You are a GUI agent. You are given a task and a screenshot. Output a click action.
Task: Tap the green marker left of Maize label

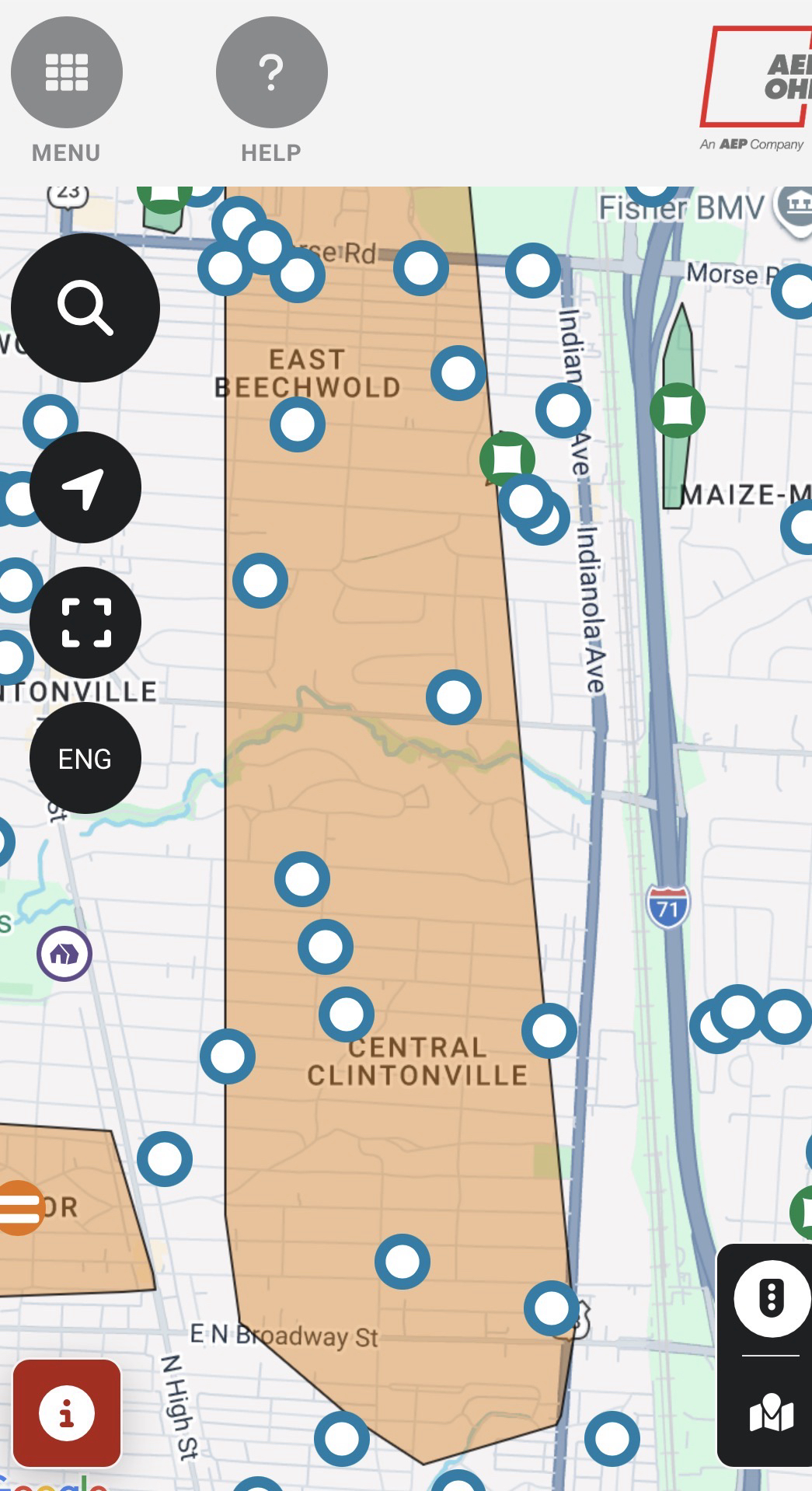tap(678, 410)
